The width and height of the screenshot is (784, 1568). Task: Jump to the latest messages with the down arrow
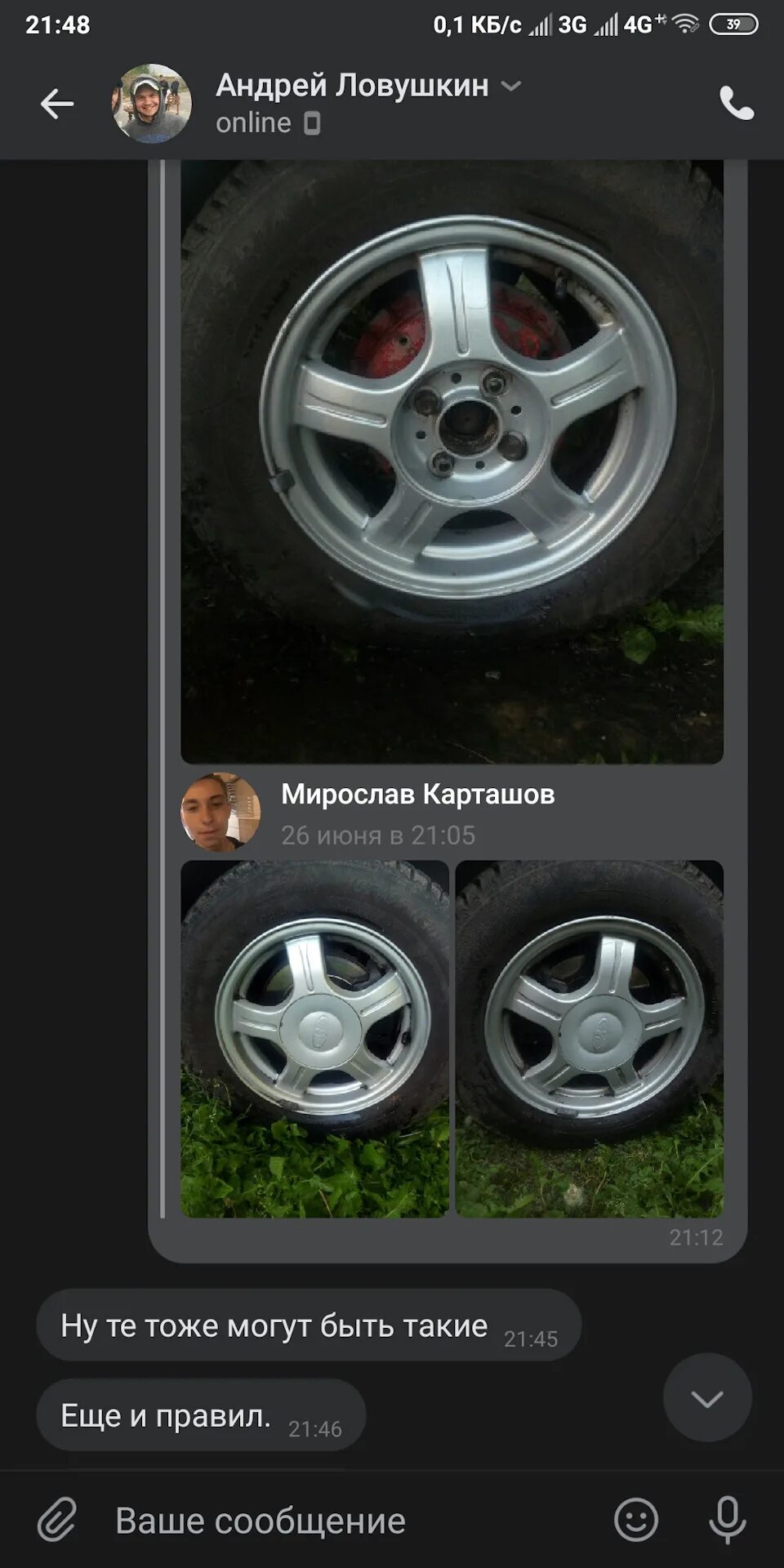707,1397
